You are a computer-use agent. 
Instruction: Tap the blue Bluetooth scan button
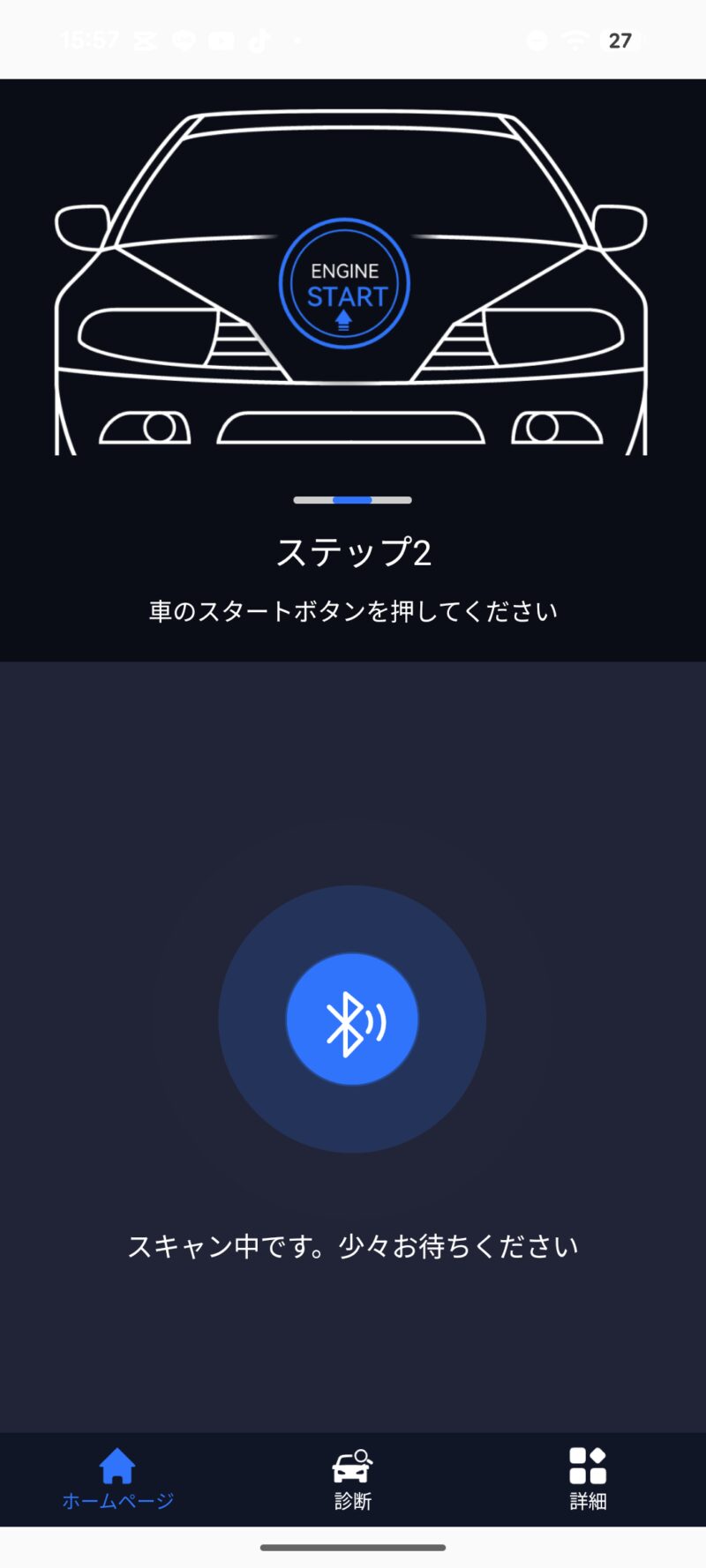coord(352,1019)
